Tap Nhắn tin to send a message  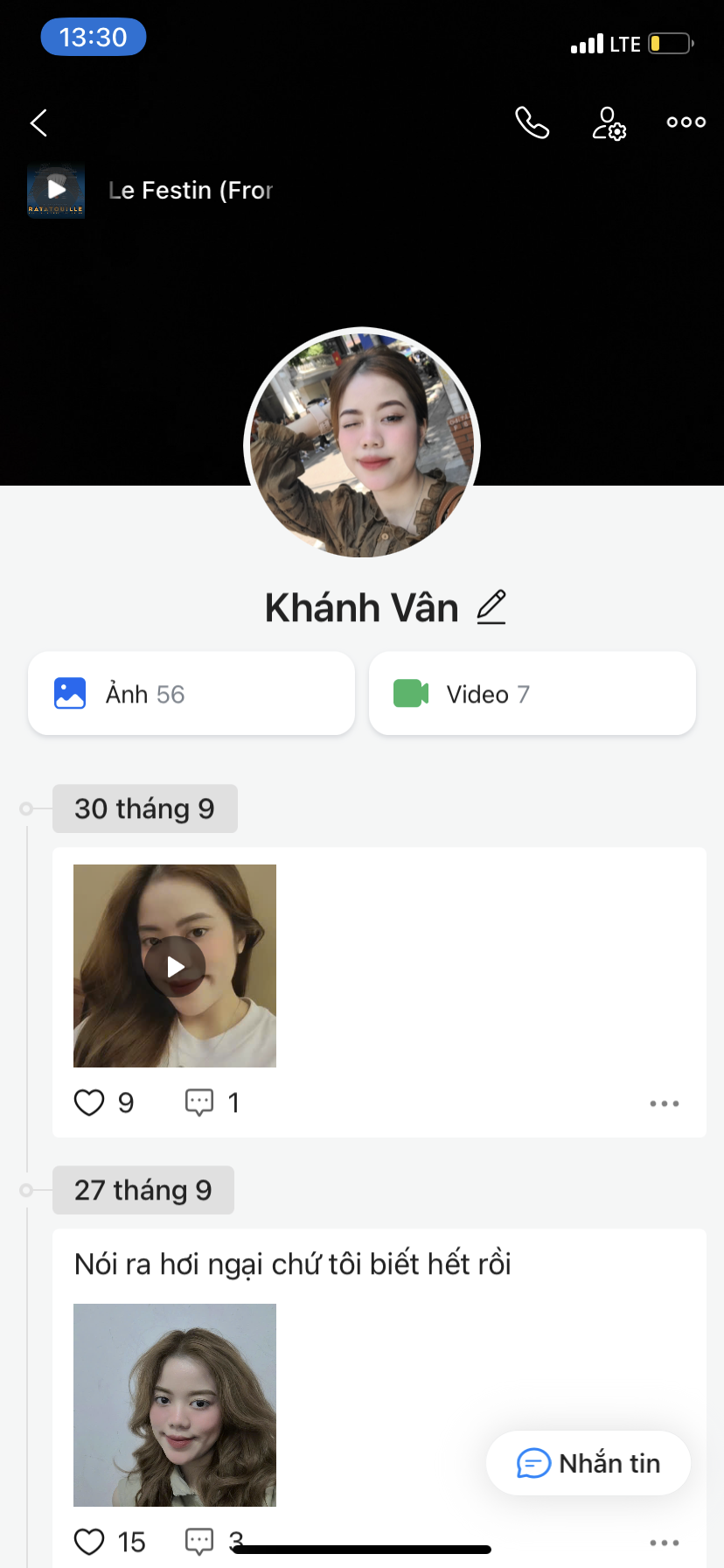click(x=588, y=1463)
